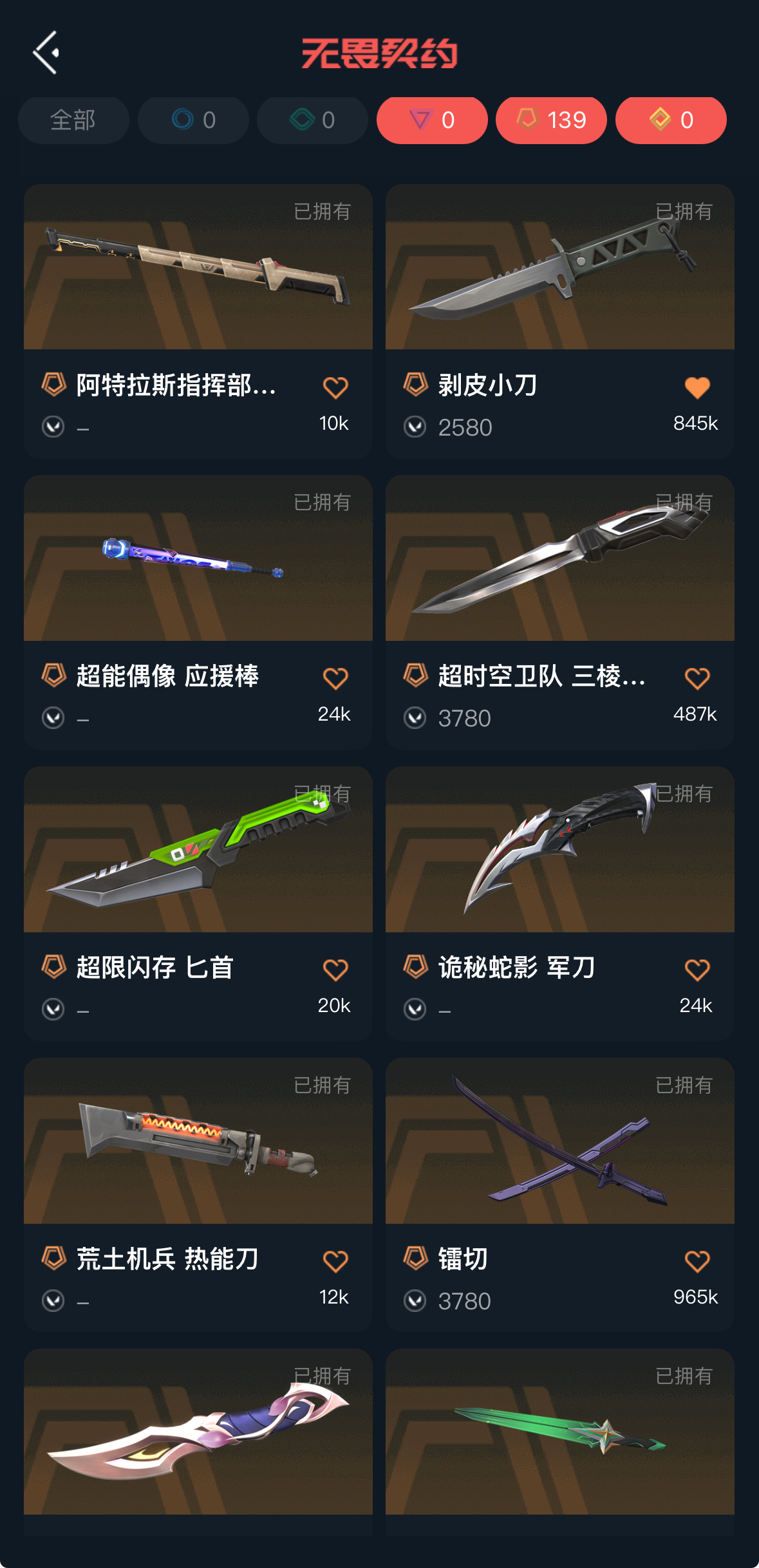Image resolution: width=759 pixels, height=1568 pixels.
Task: Open the 镭切 skin card
Action: coord(559,1141)
